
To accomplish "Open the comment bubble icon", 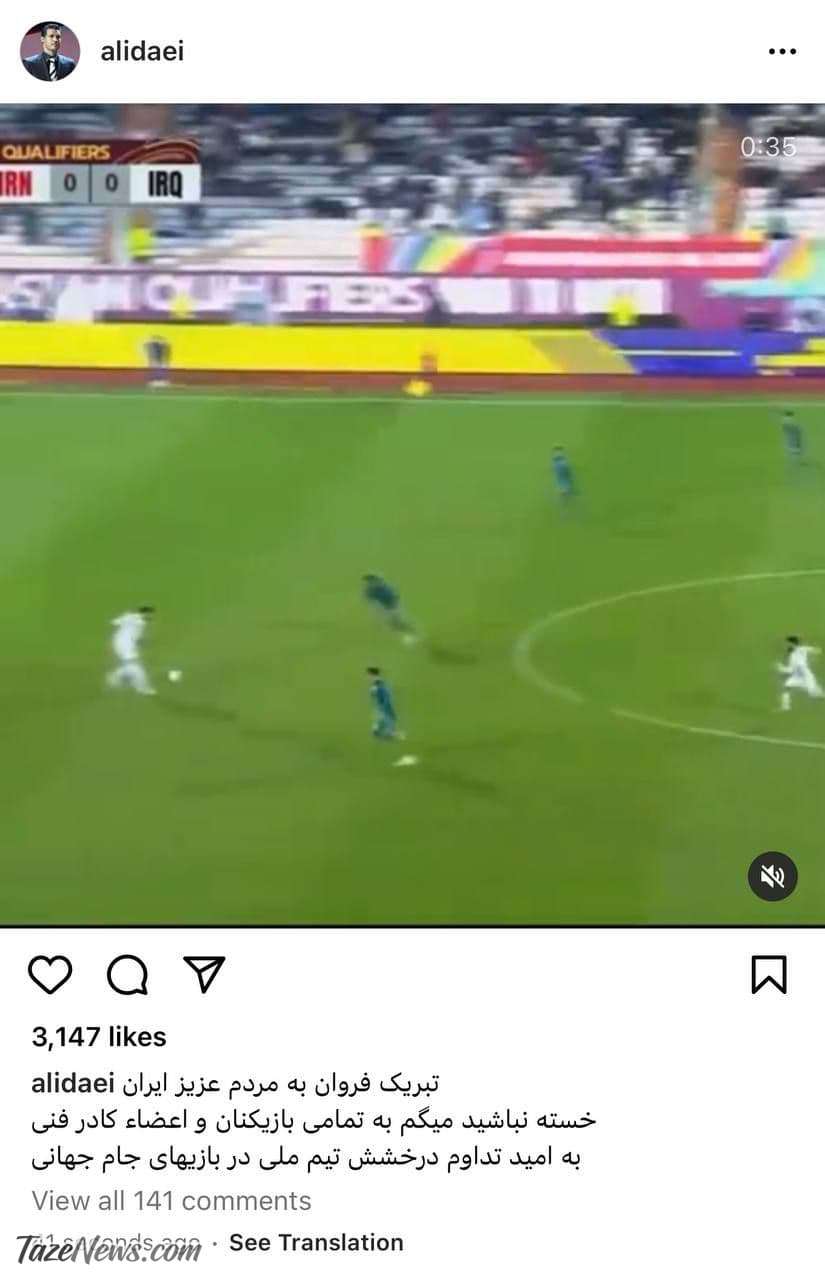I will coord(127,974).
